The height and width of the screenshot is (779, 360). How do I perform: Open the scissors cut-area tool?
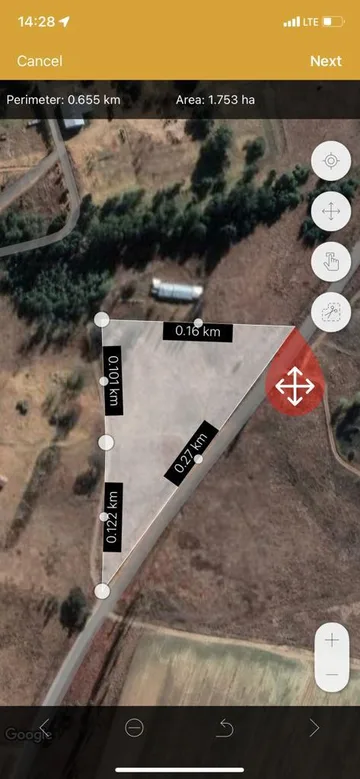click(331, 312)
